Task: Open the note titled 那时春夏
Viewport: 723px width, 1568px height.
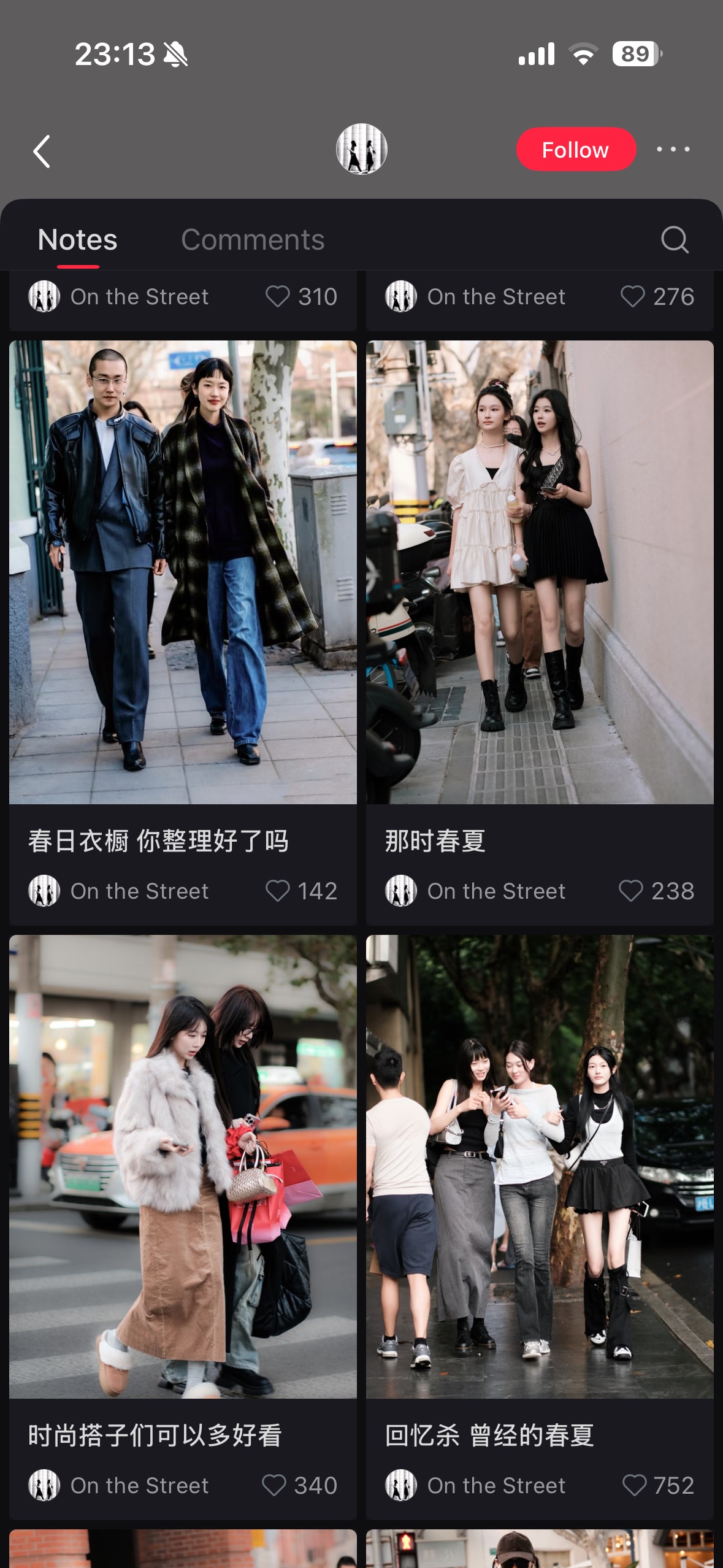Action: click(x=540, y=572)
